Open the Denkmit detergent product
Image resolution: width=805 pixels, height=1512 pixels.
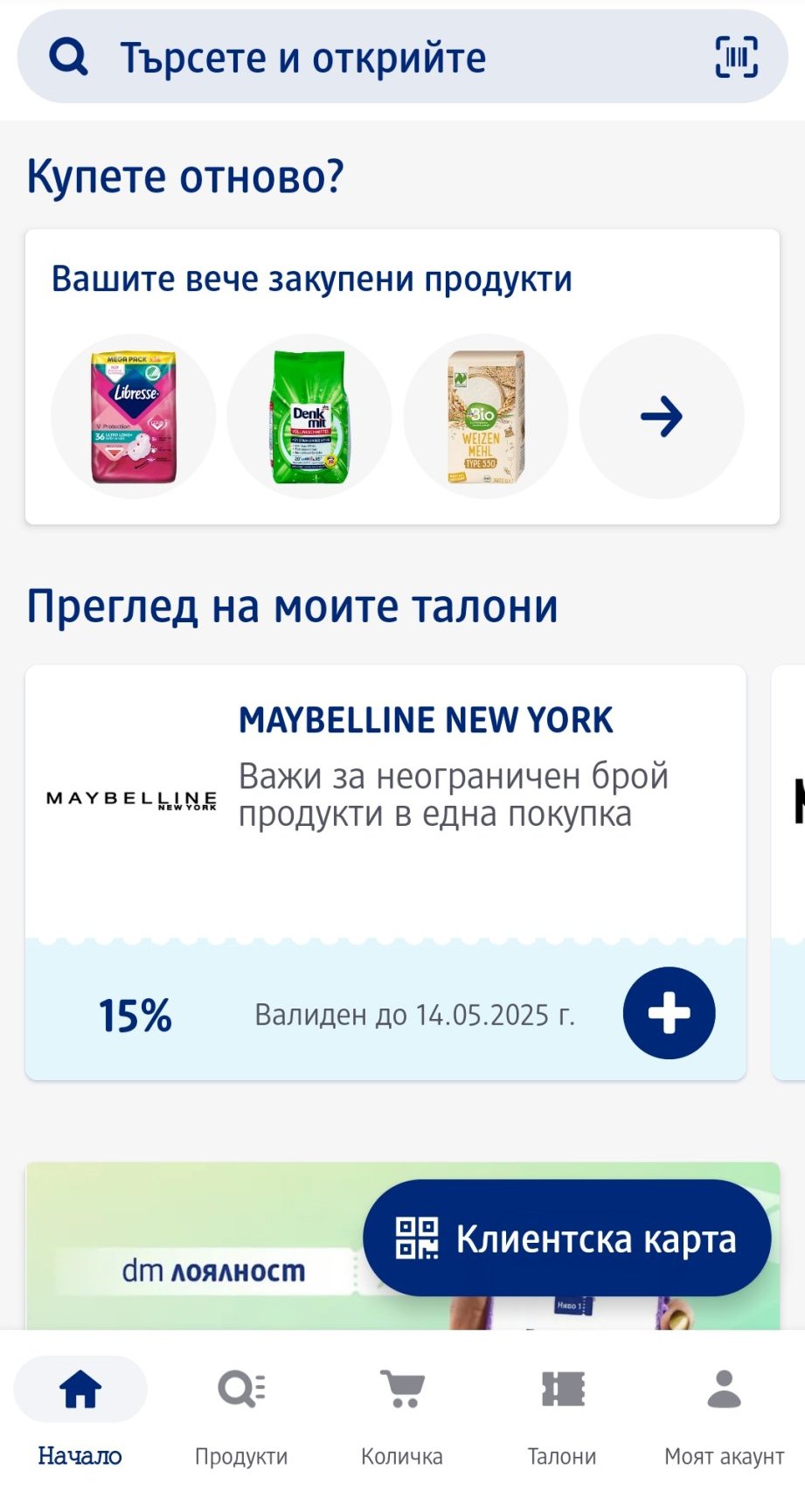click(x=309, y=417)
